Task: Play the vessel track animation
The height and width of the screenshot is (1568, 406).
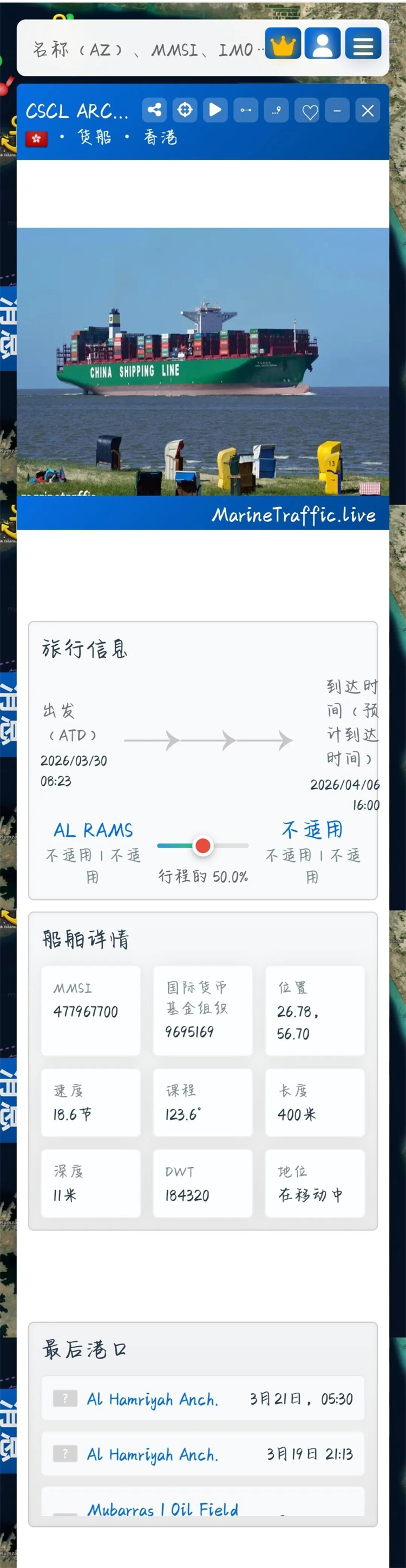Action: point(215,110)
